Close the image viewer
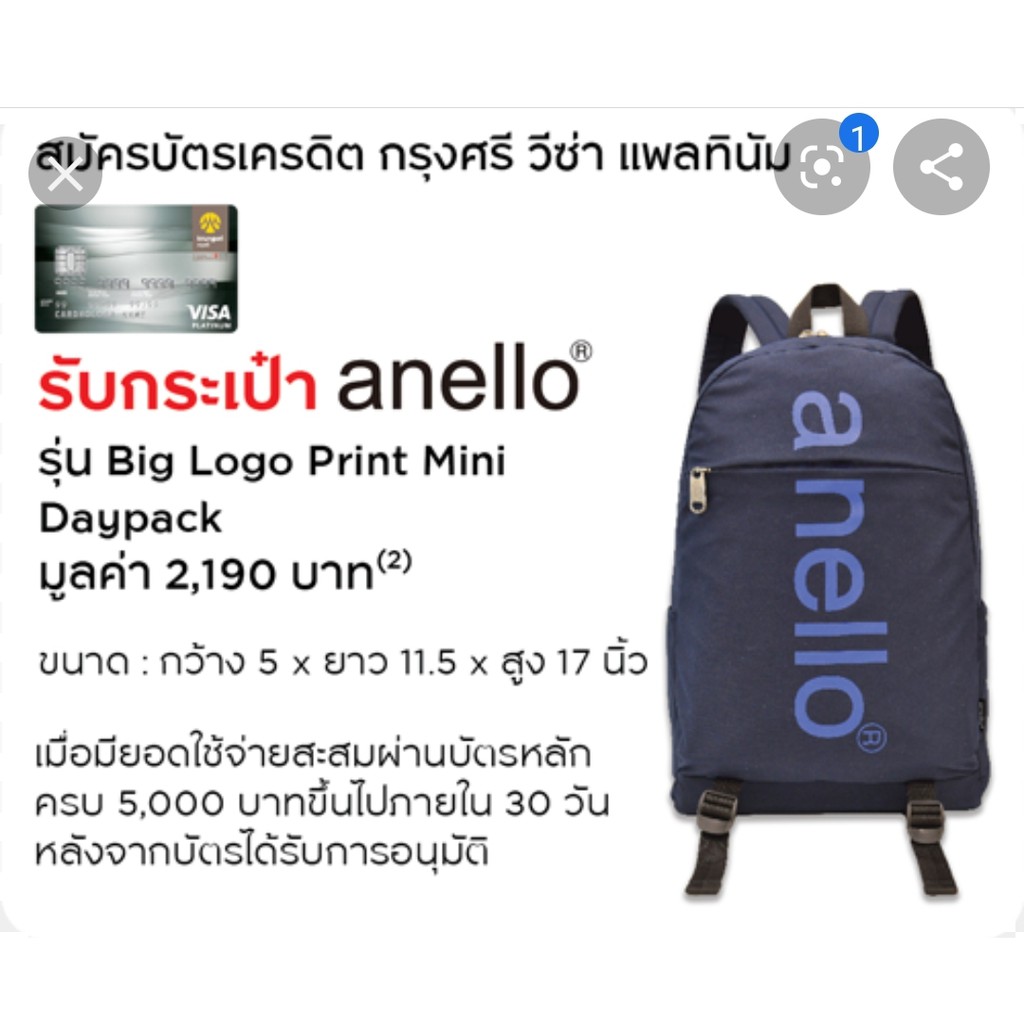This screenshot has width=1024, height=1024. [x=65, y=174]
